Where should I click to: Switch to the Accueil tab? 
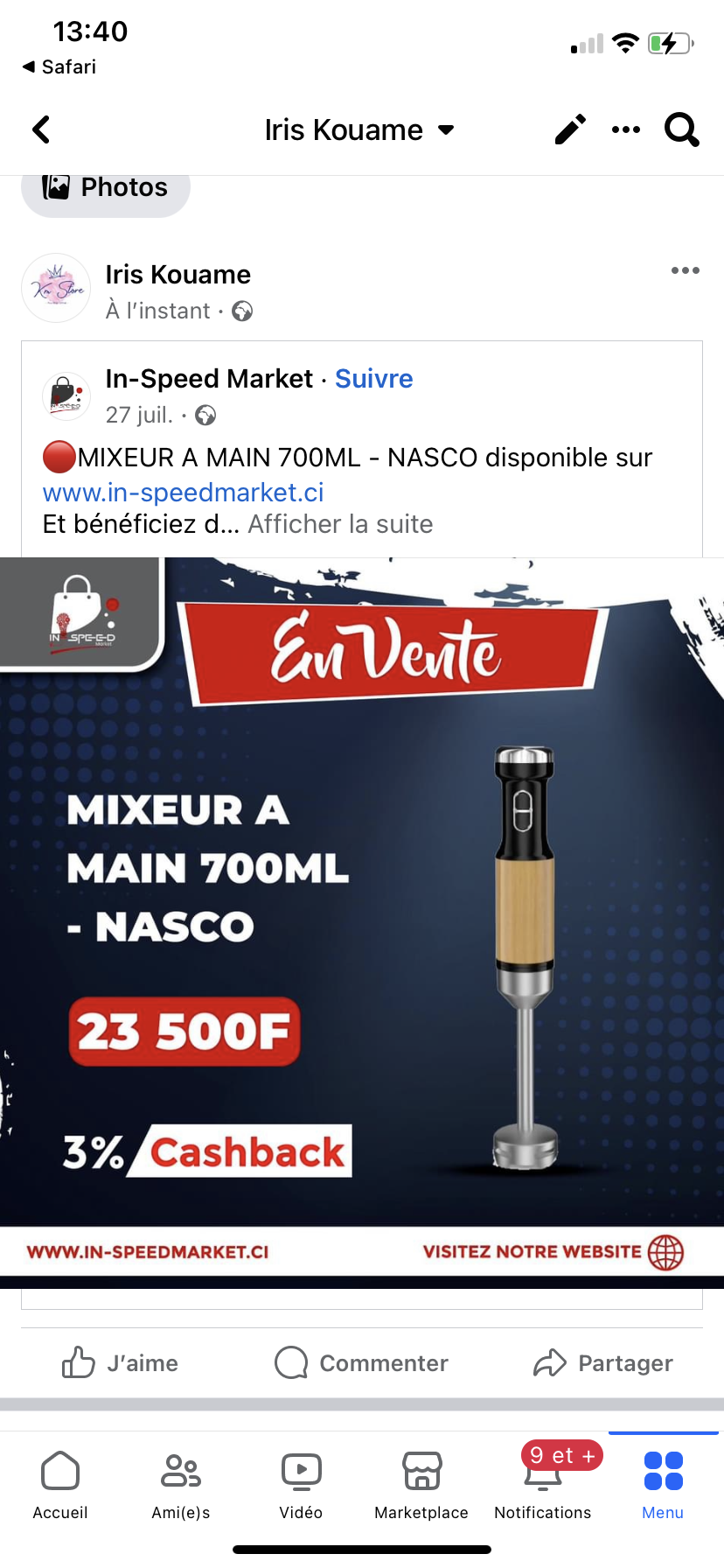click(x=60, y=1483)
